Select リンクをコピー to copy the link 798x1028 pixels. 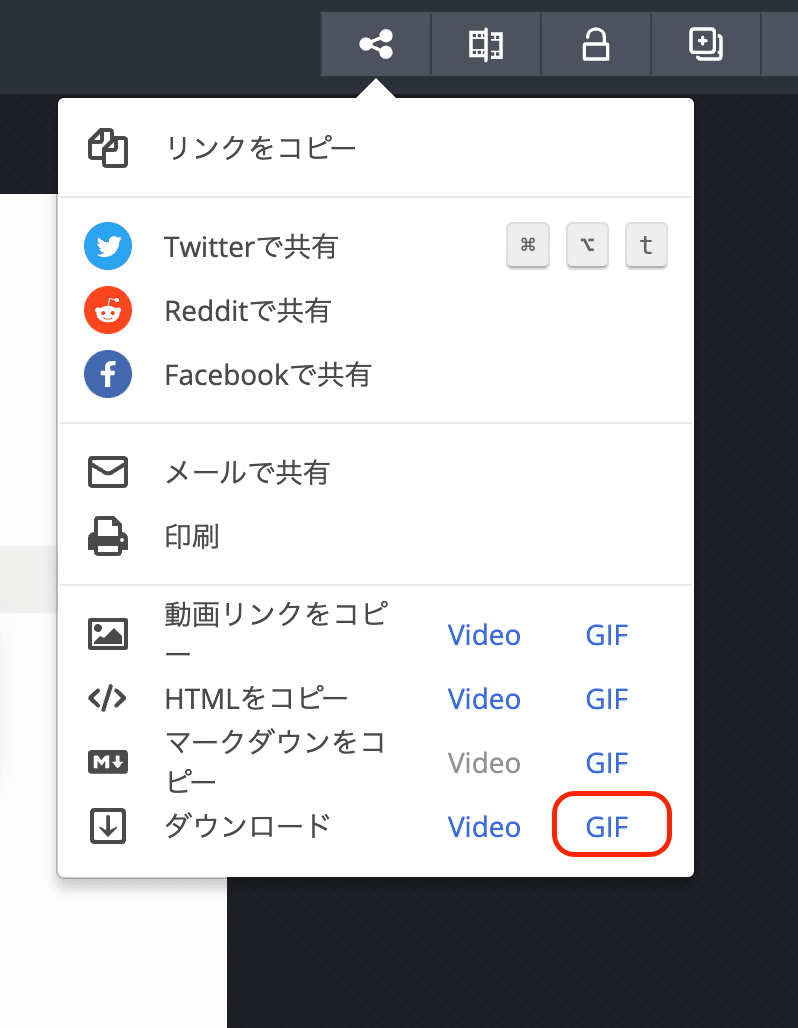260,149
